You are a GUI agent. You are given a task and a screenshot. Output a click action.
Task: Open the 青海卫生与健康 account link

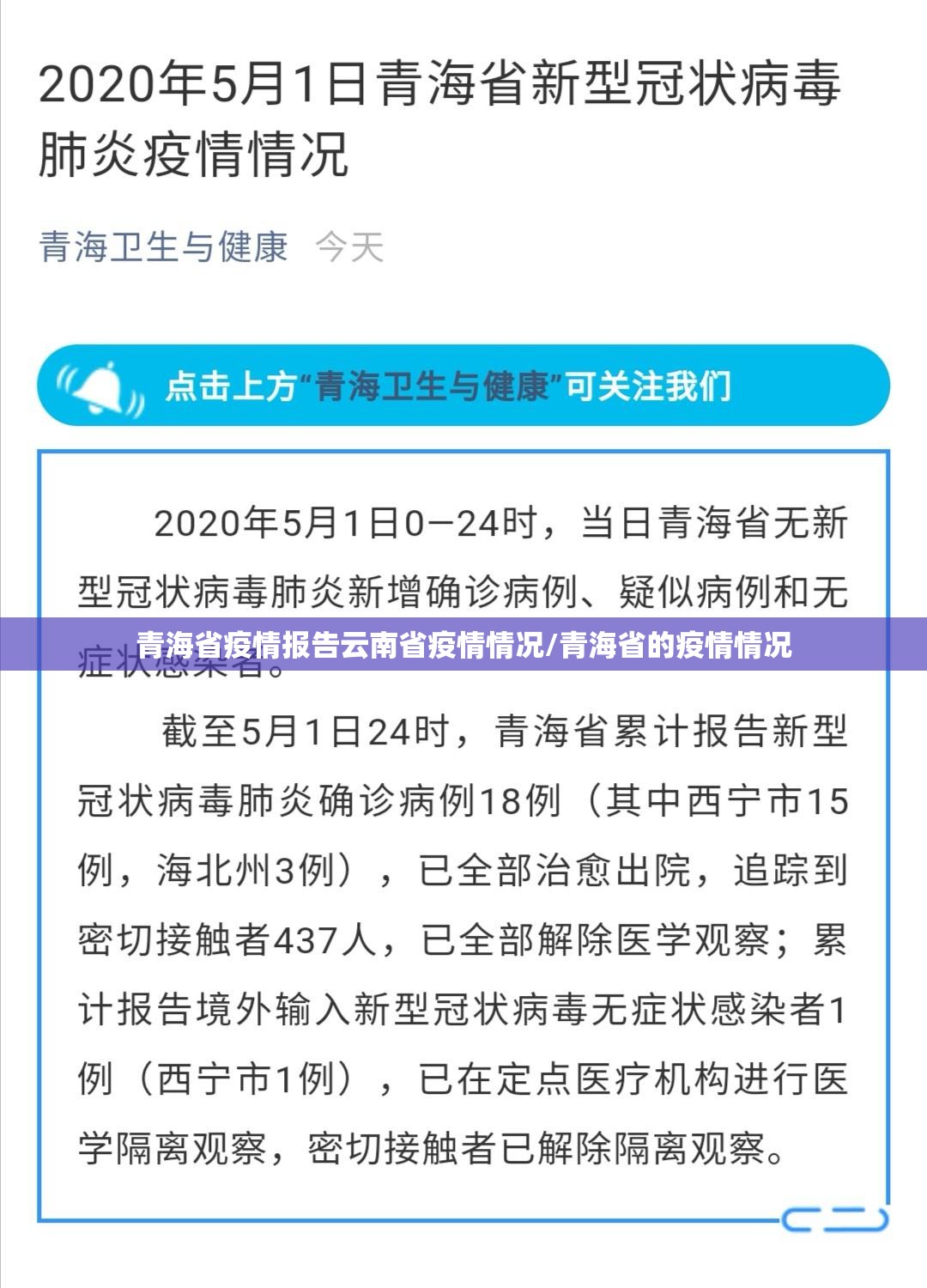(163, 247)
